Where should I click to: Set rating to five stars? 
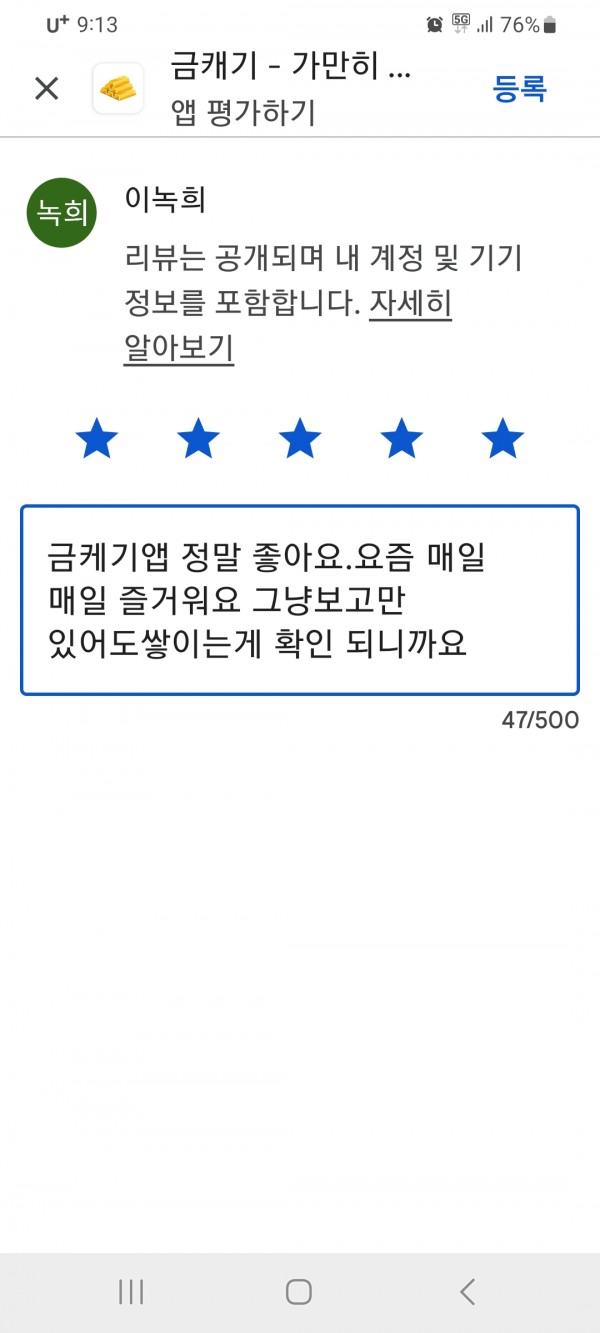502,439
